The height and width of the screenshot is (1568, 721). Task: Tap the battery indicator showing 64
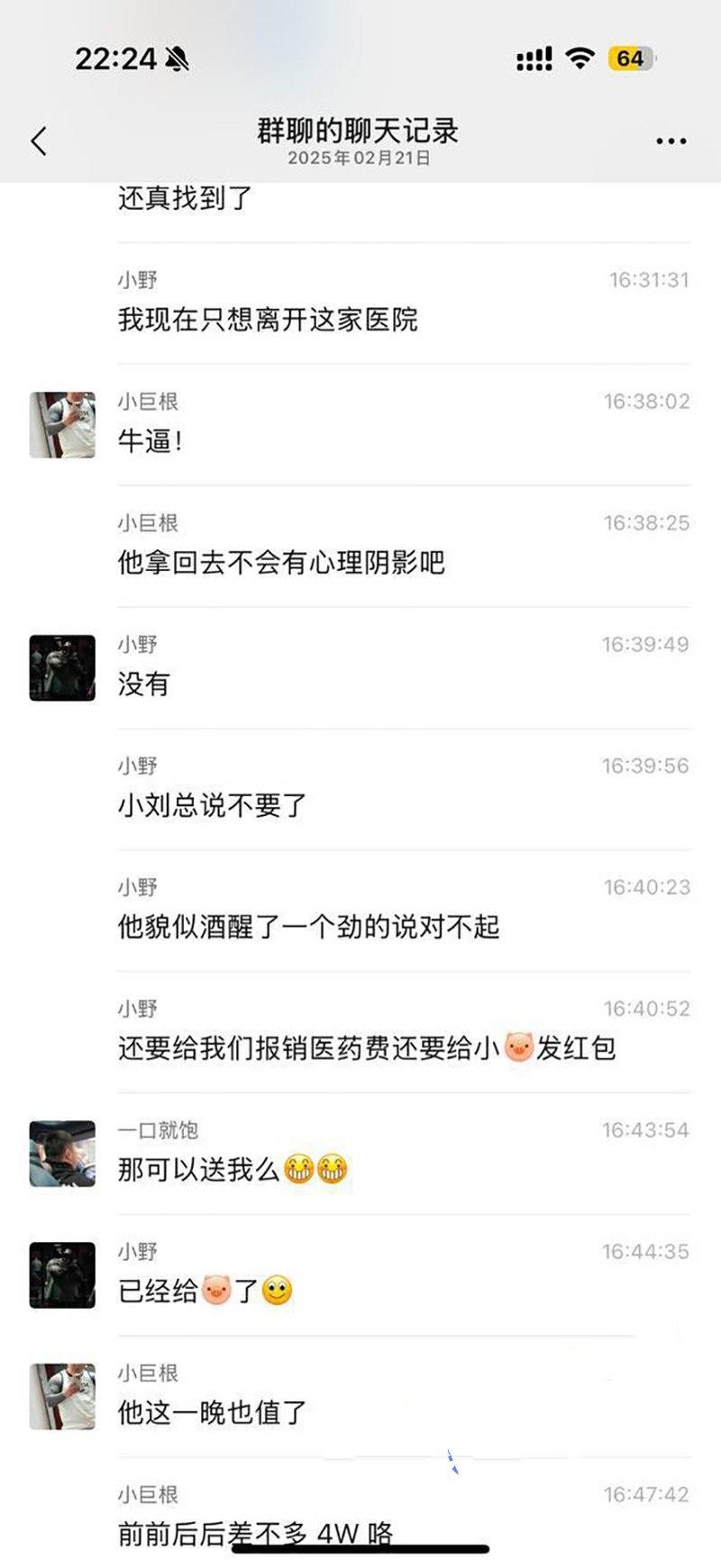631,56
